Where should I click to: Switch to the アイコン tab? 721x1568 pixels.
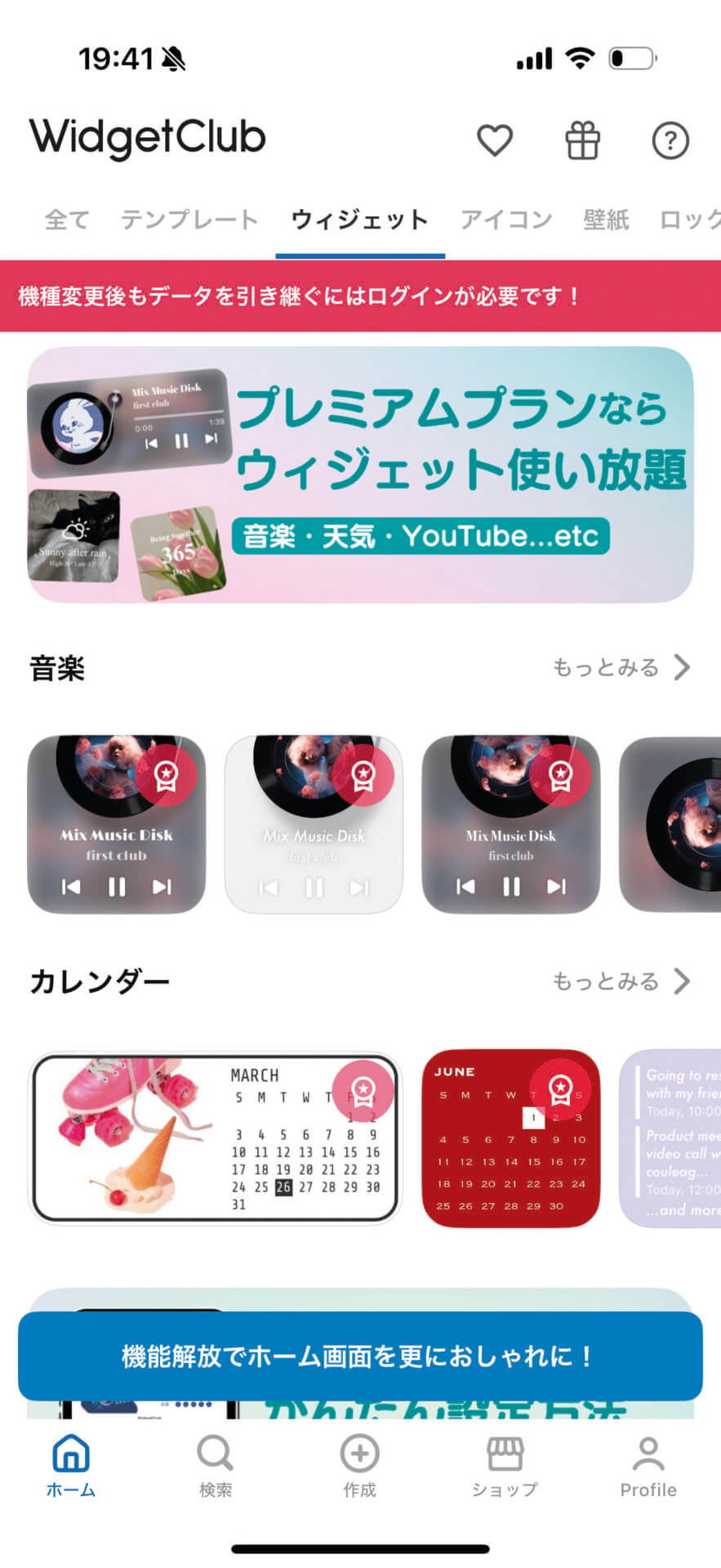coord(505,219)
